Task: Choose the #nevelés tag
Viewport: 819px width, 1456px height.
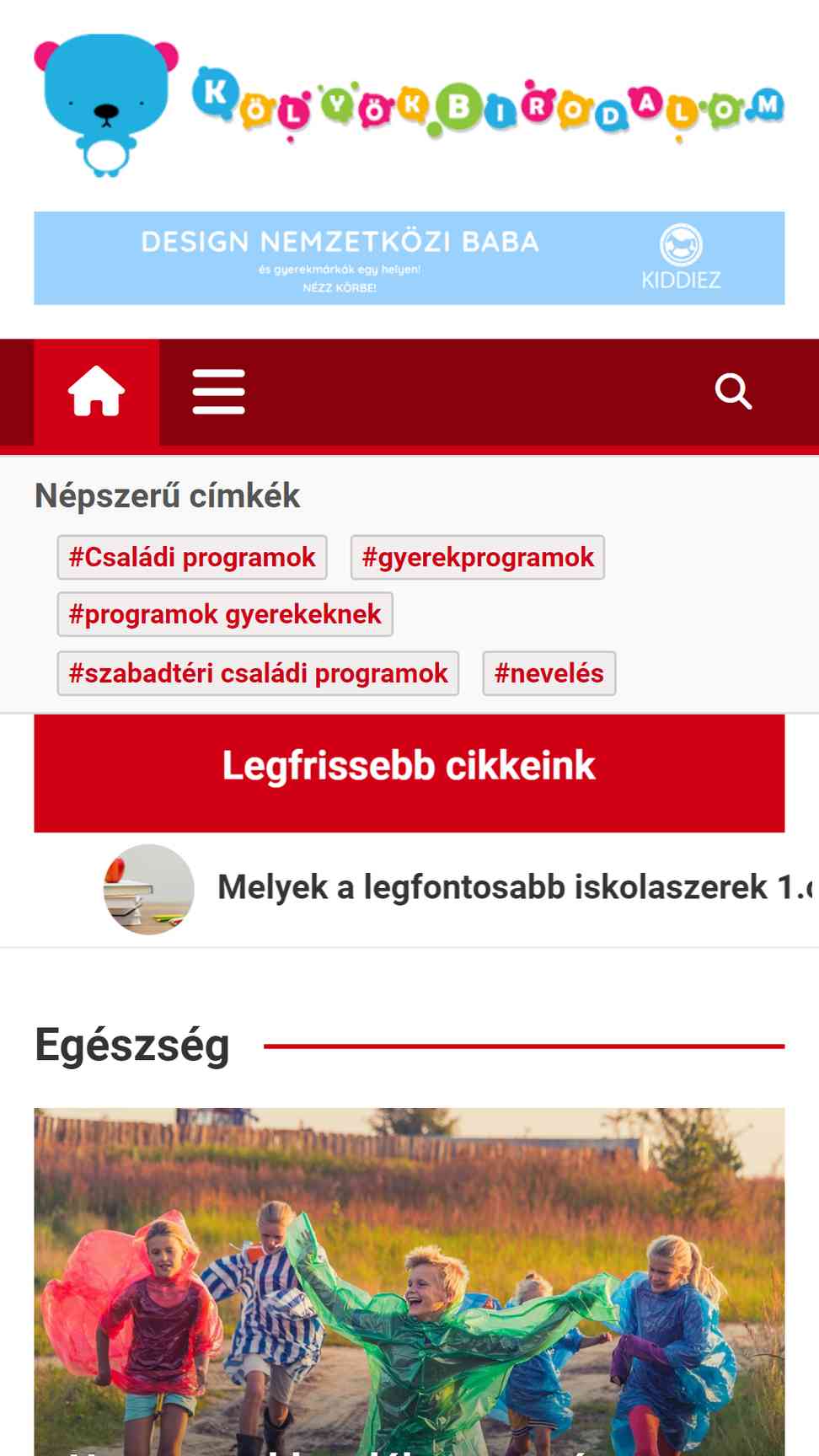Action: click(x=549, y=673)
